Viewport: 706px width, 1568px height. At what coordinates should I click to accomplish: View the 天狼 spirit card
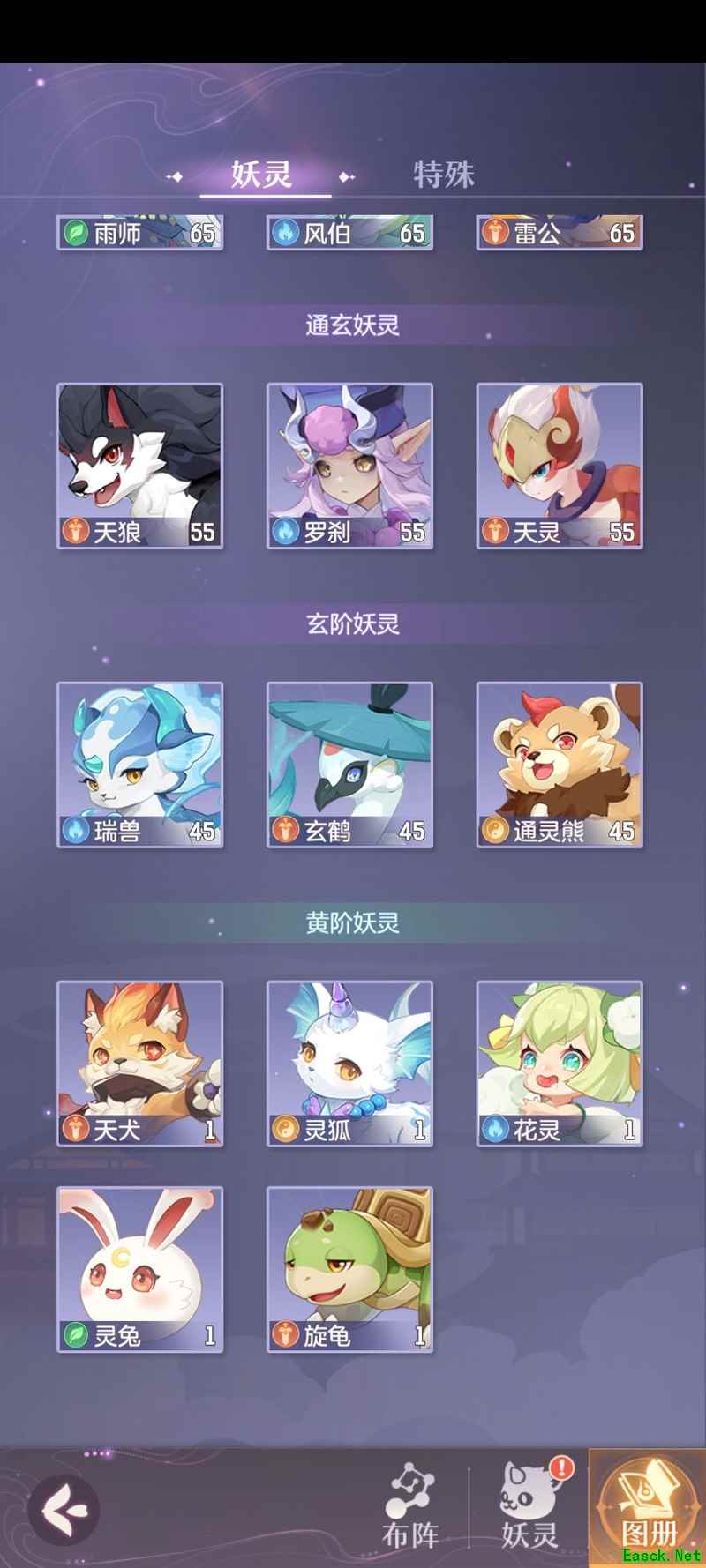pos(139,466)
